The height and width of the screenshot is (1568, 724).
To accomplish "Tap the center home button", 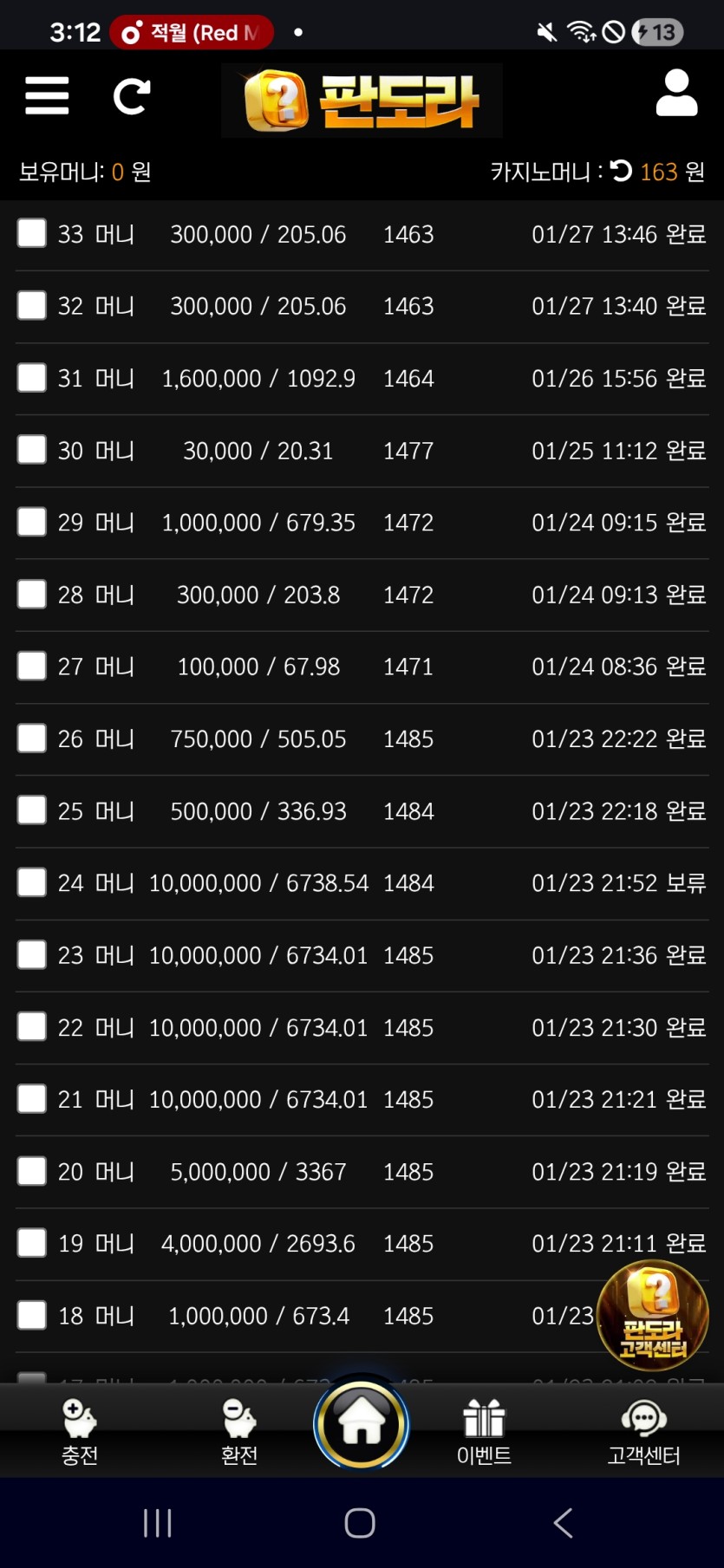I will (x=361, y=1423).
